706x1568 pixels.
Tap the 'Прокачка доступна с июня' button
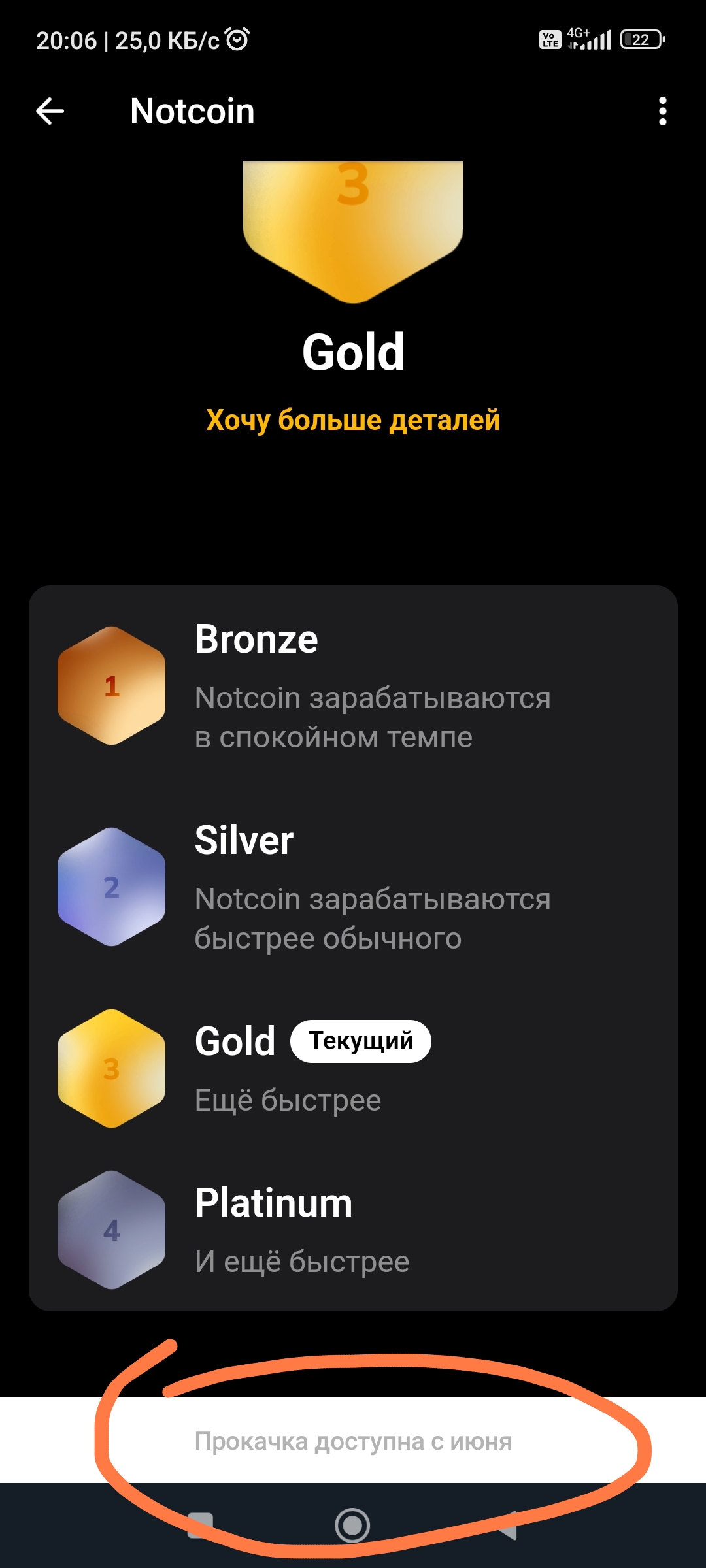(353, 1441)
